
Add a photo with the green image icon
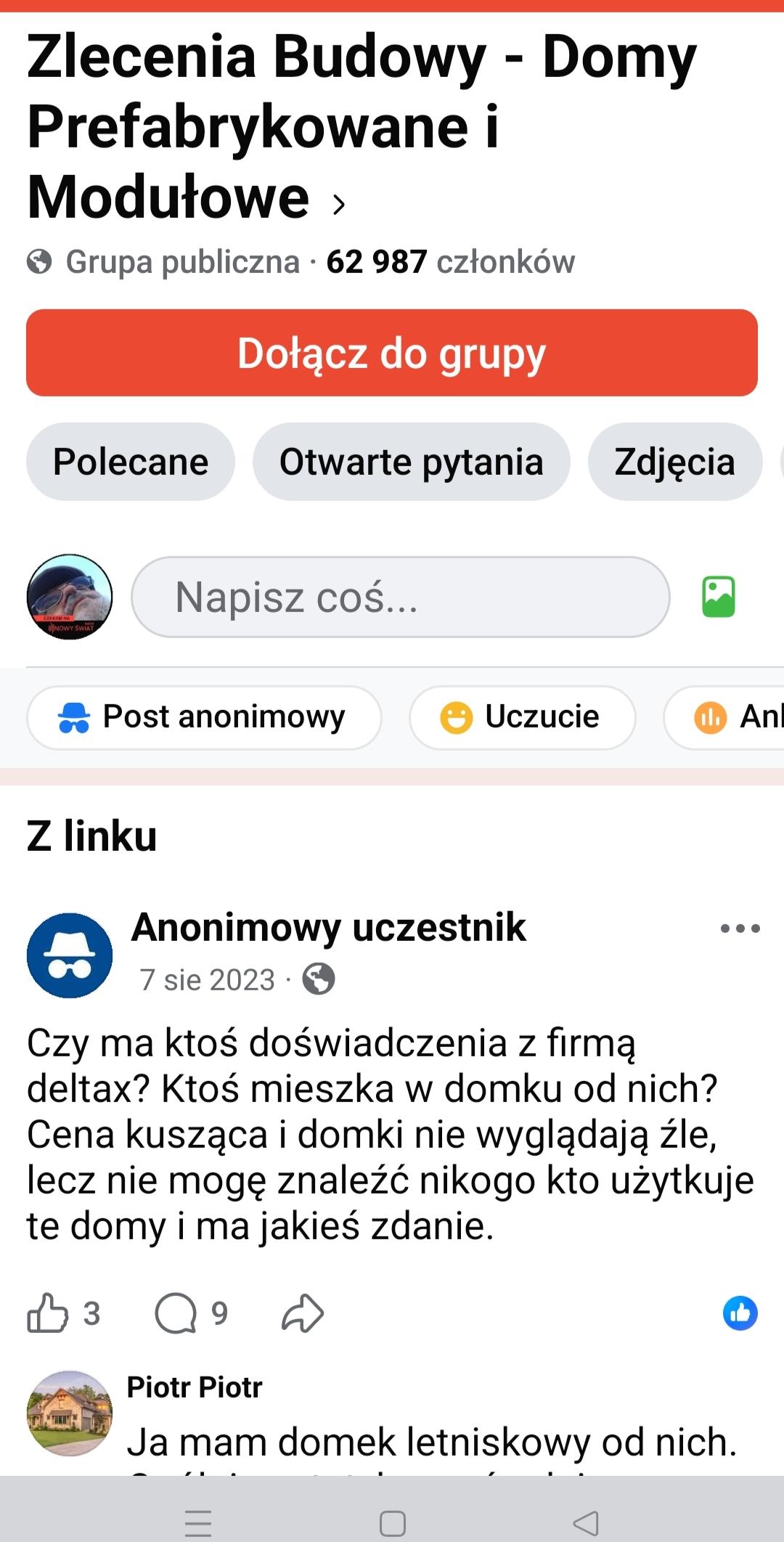(718, 597)
